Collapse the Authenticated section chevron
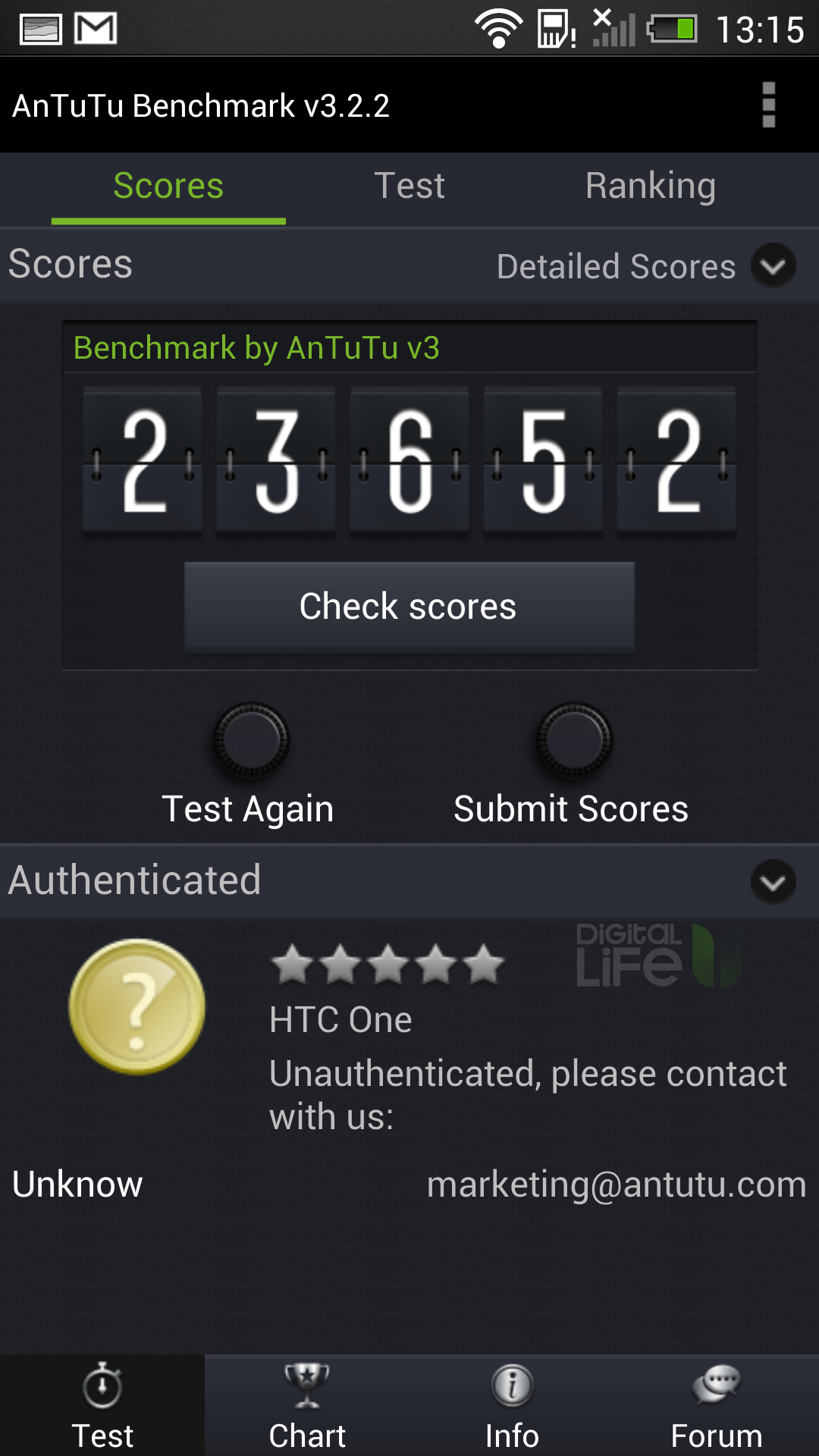 pos(773,882)
